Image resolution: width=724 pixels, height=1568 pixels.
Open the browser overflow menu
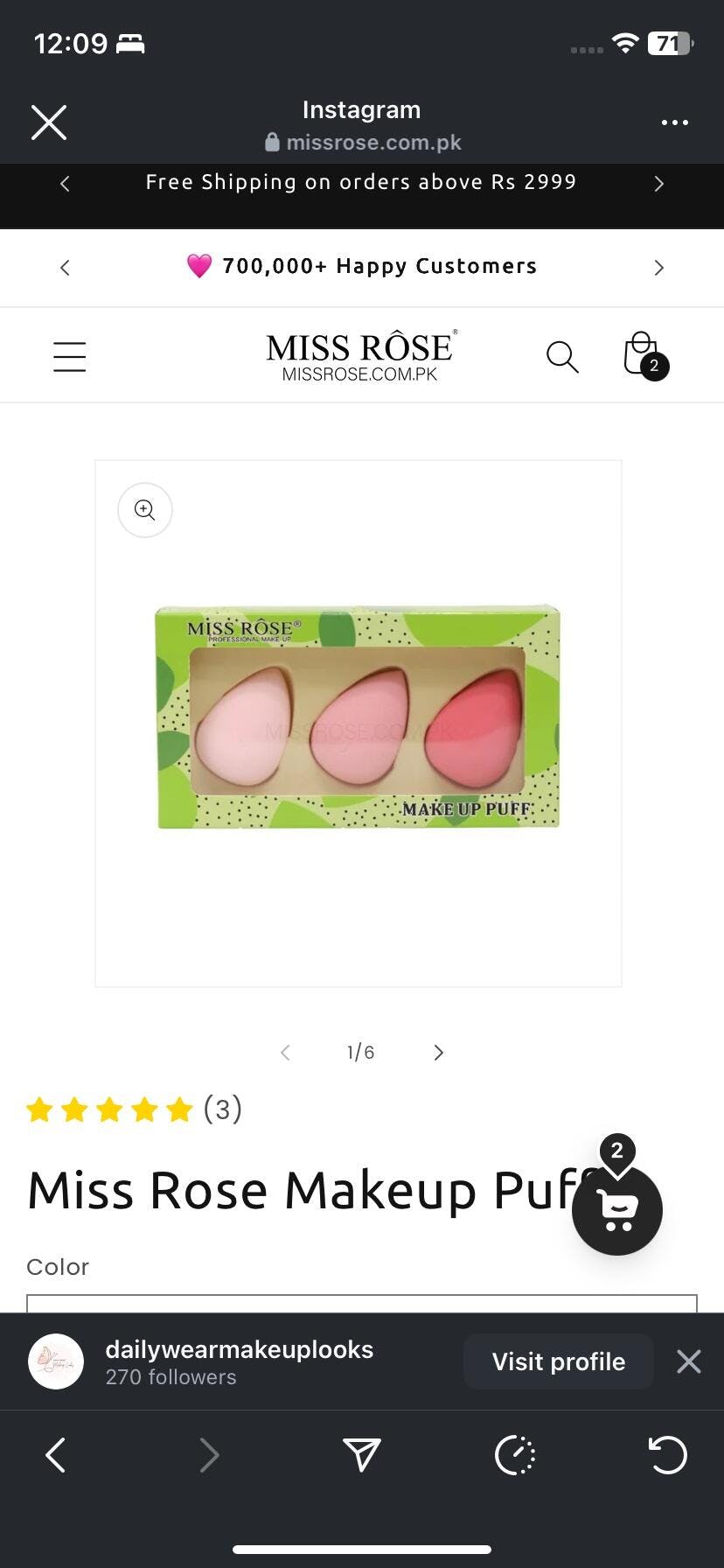(x=674, y=122)
